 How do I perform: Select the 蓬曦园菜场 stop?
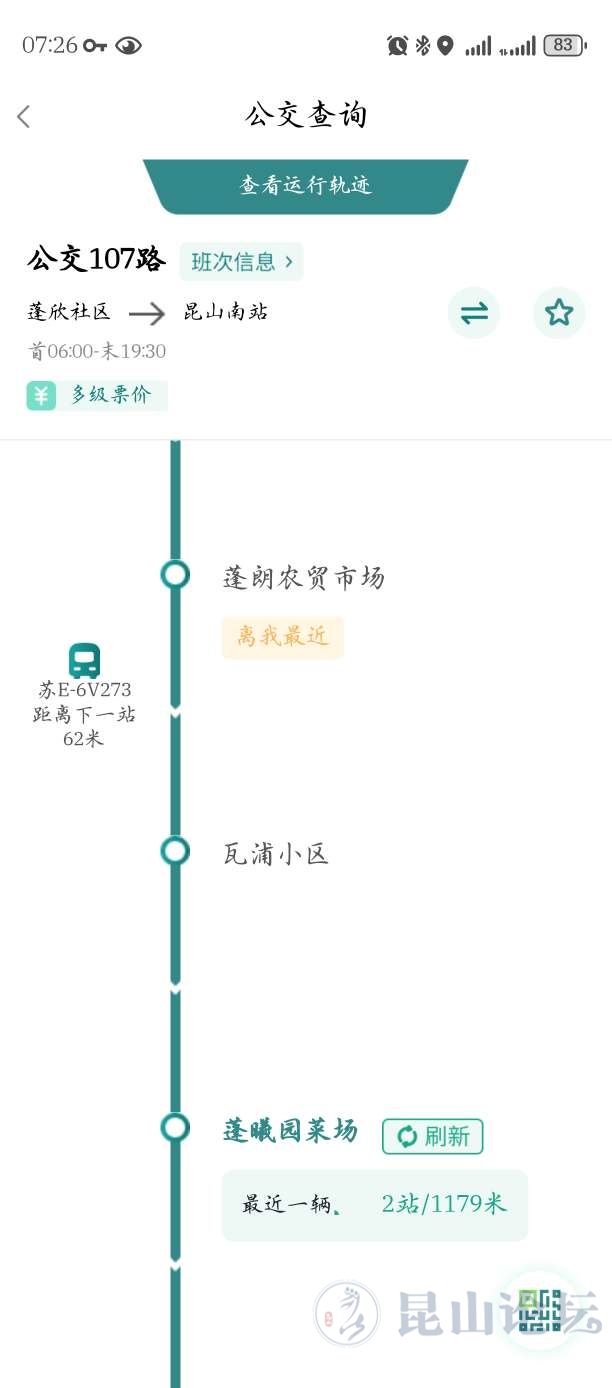click(x=290, y=1131)
